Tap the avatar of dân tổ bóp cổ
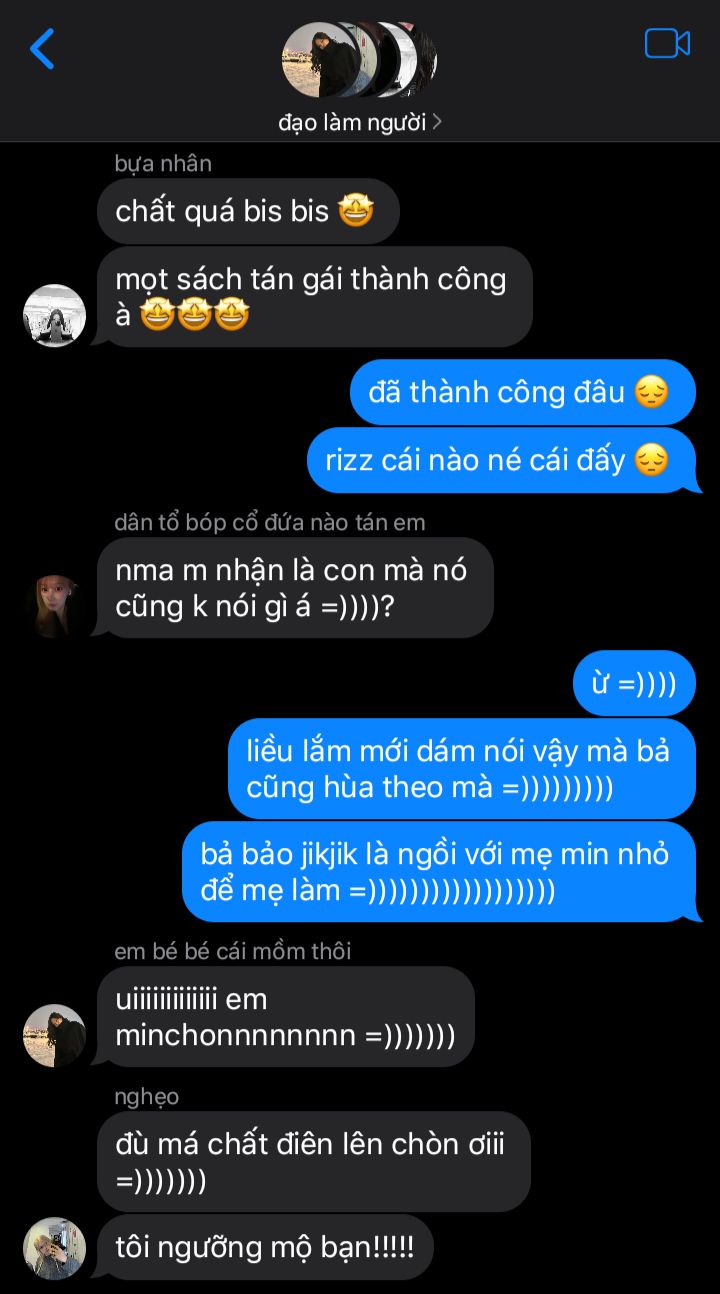 (x=54, y=606)
